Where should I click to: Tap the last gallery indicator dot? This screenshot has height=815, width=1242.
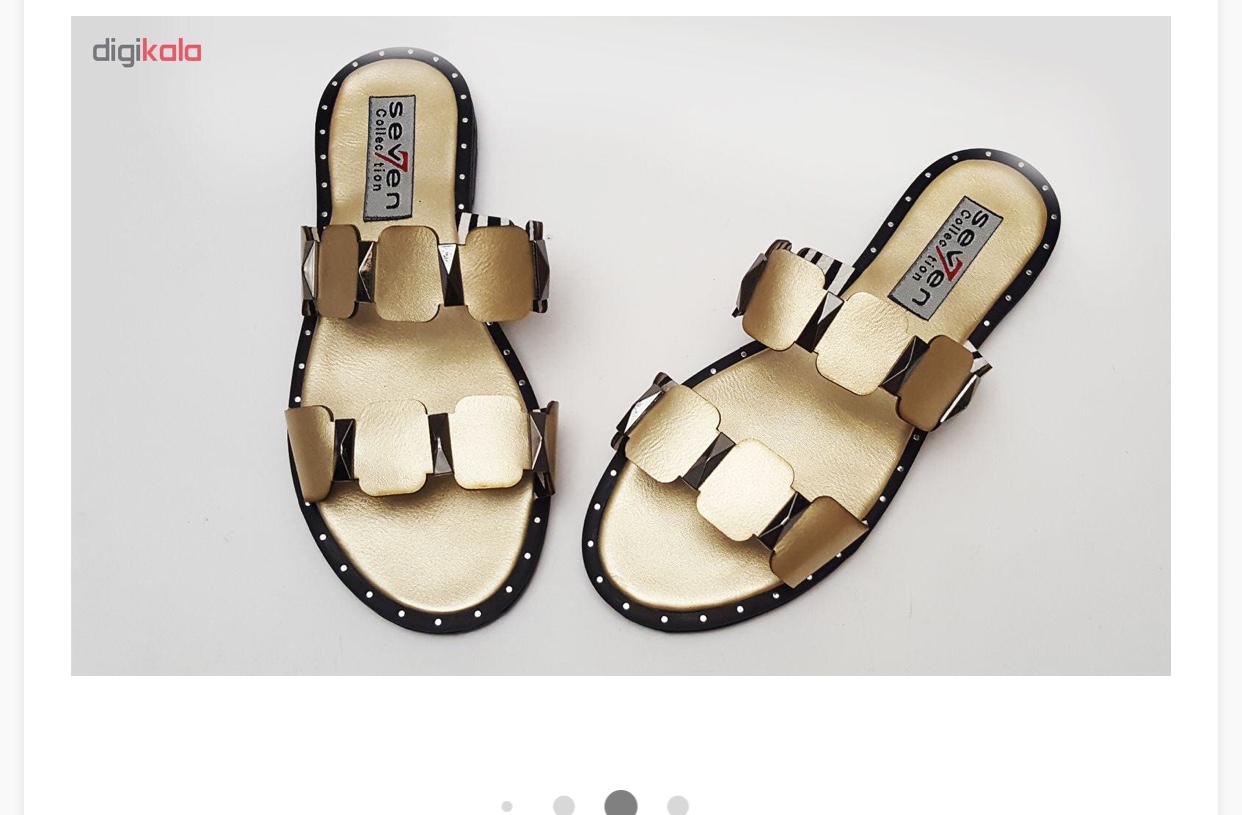click(678, 806)
